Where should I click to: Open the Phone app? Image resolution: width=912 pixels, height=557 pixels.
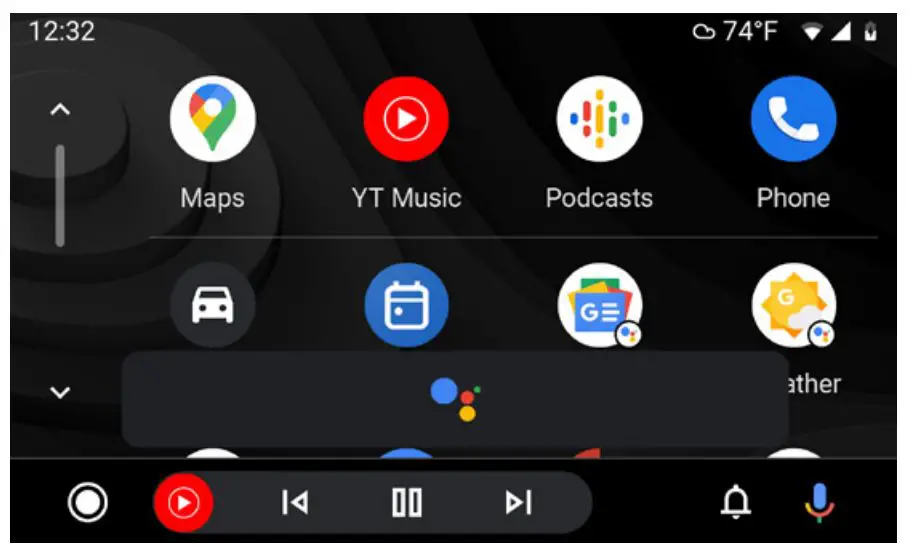(793, 119)
